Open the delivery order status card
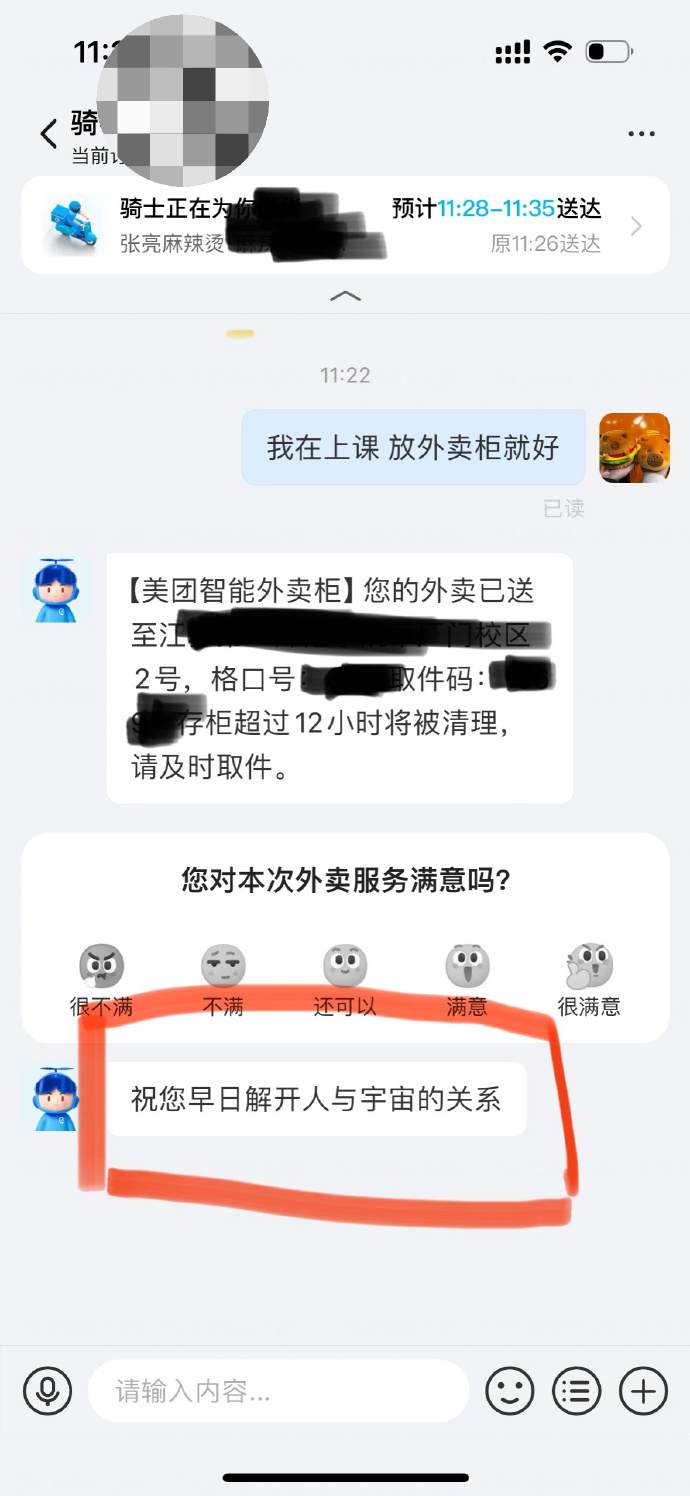Screen dimensions: 690x1496 click(345, 226)
